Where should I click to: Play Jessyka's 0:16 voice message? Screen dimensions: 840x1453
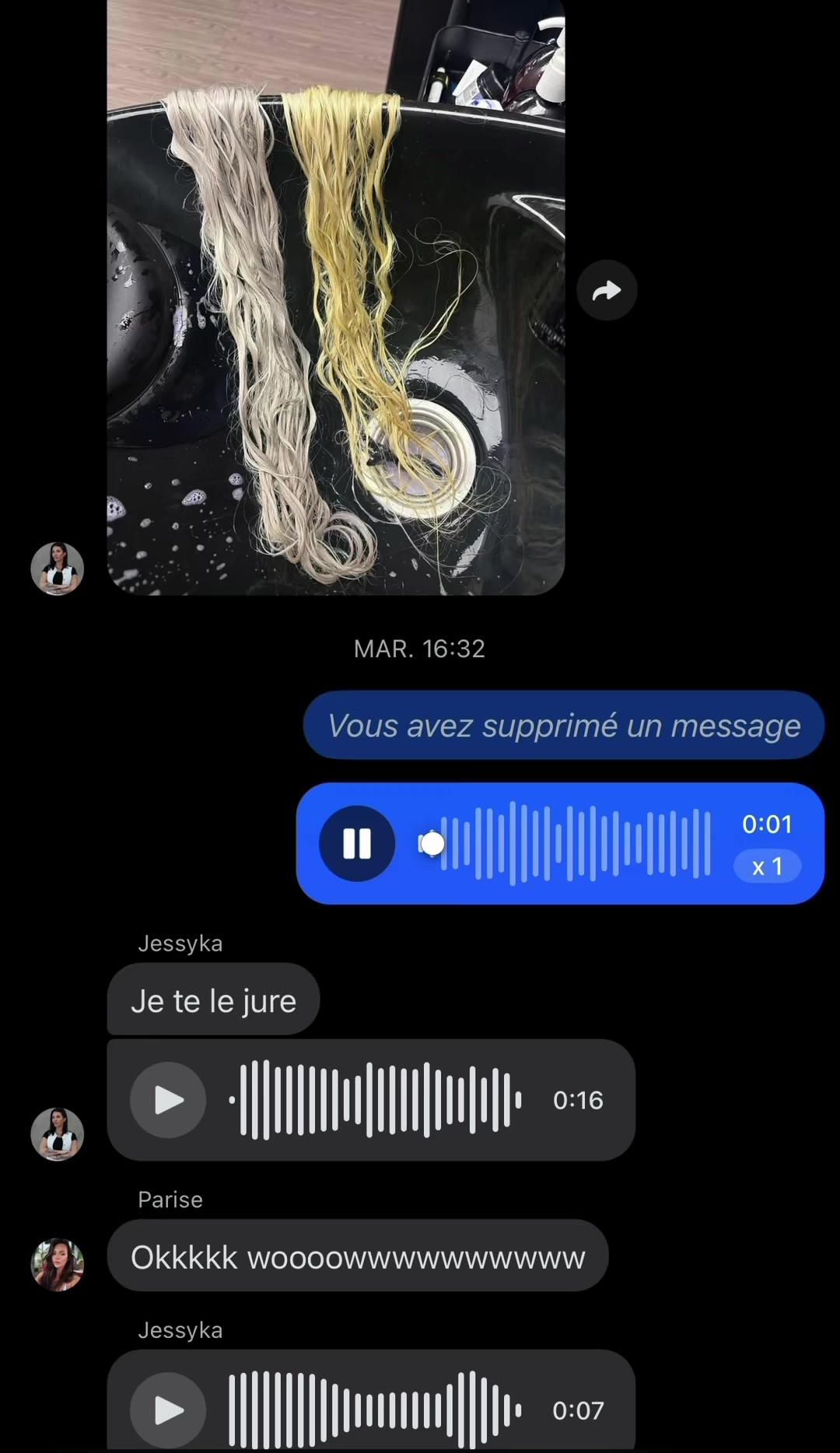(x=168, y=1100)
